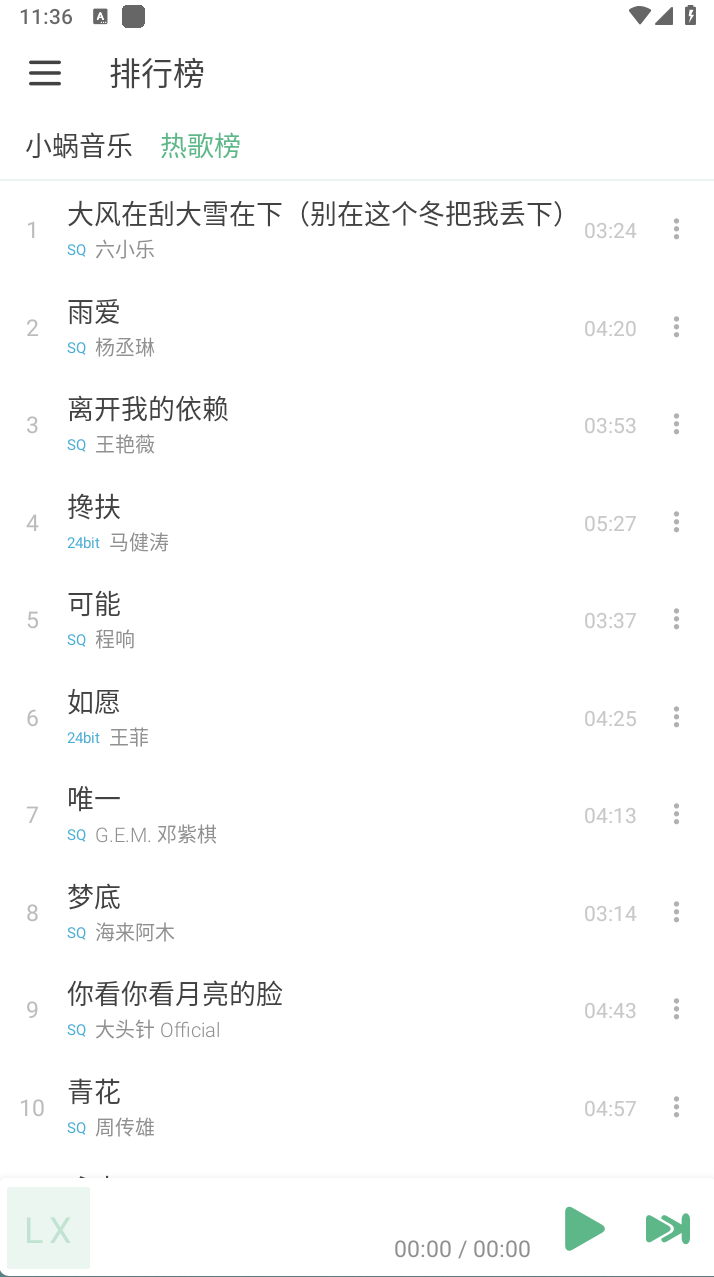Image resolution: width=714 pixels, height=1277 pixels.
Task: Open more options for 可能
Action: click(676, 619)
